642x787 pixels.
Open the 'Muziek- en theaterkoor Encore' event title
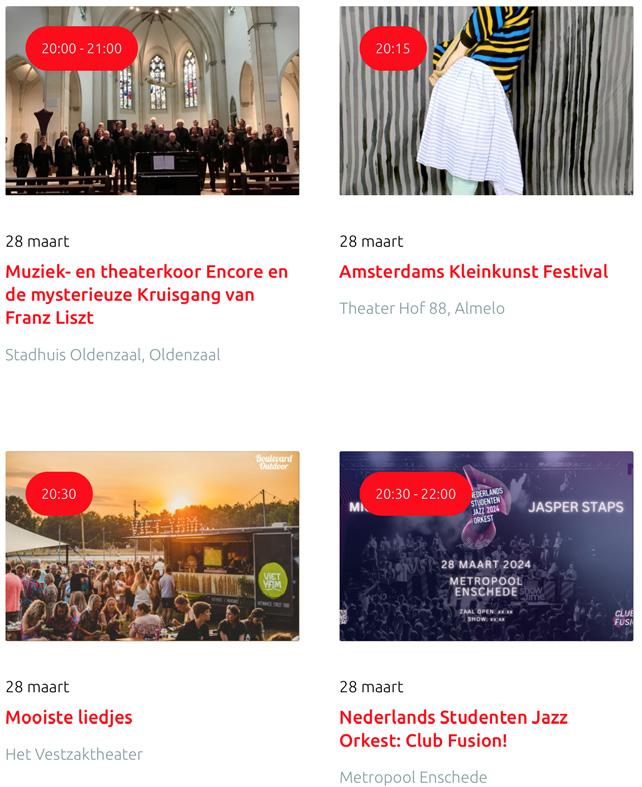click(146, 295)
